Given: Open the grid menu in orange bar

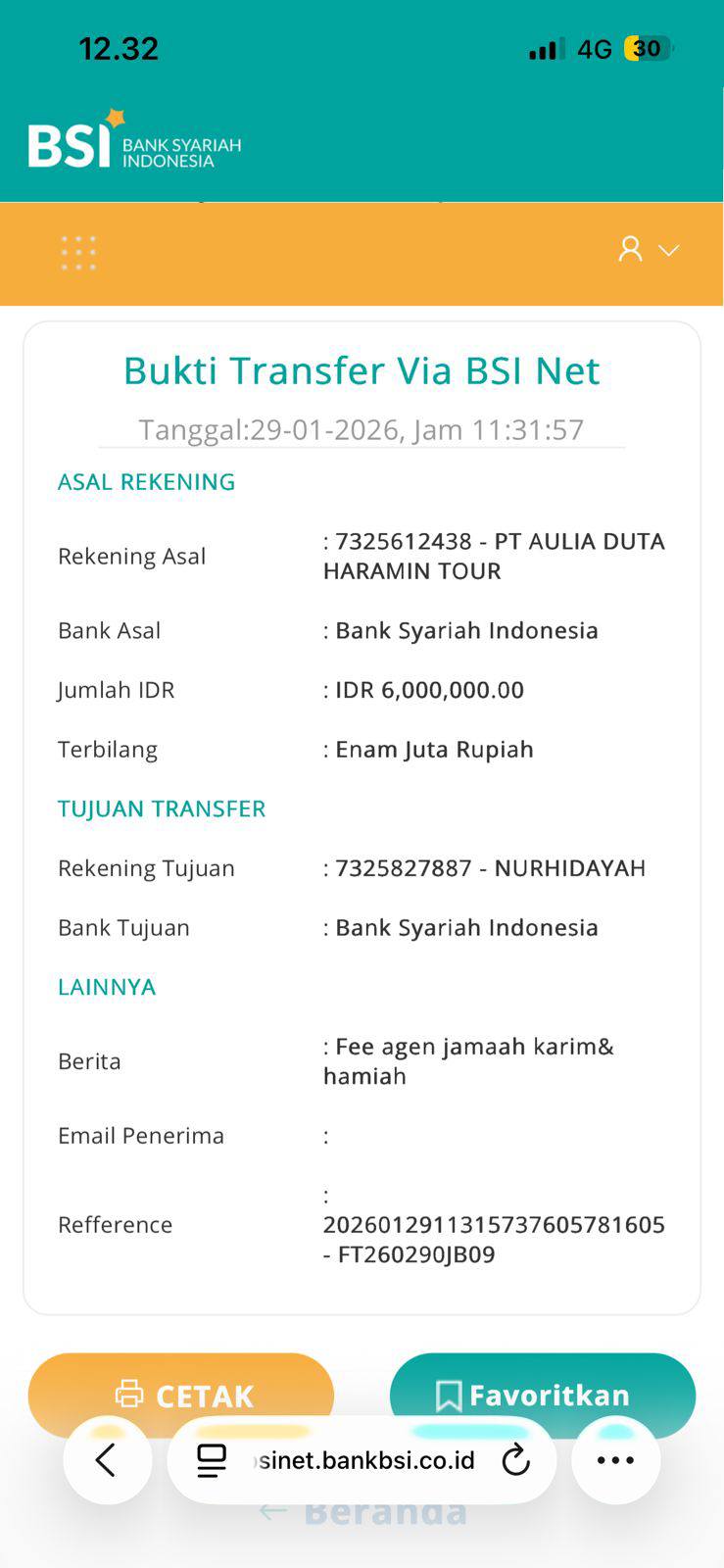Looking at the screenshot, I should [x=78, y=253].
